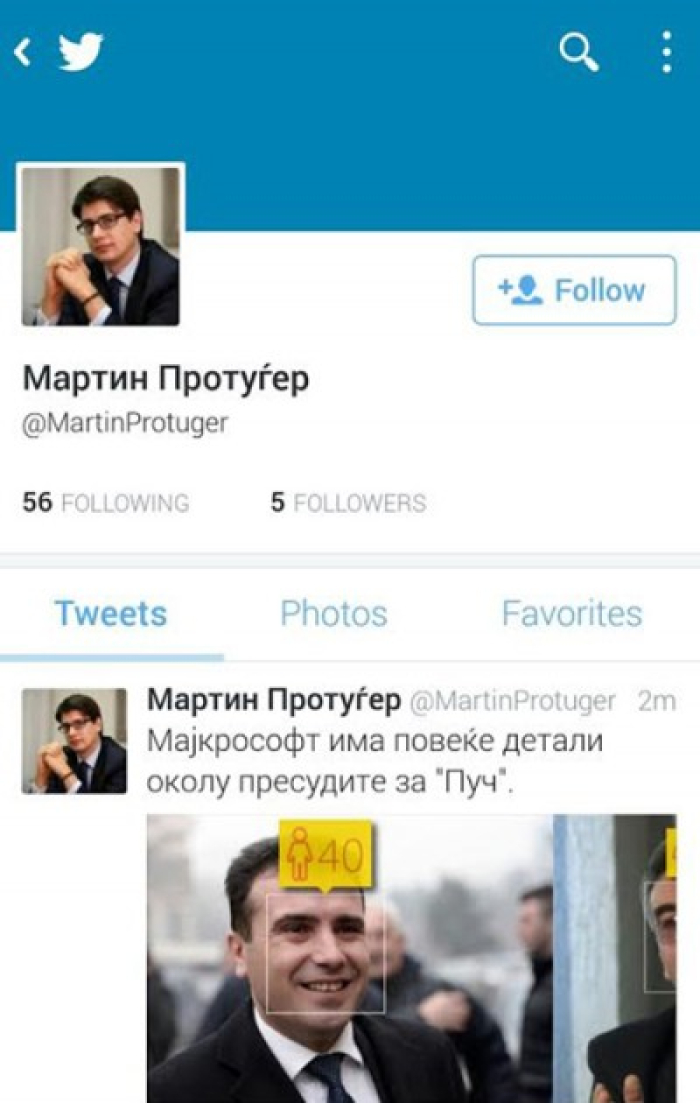Switch to the Photos tab
This screenshot has width=700, height=1103.
point(333,613)
